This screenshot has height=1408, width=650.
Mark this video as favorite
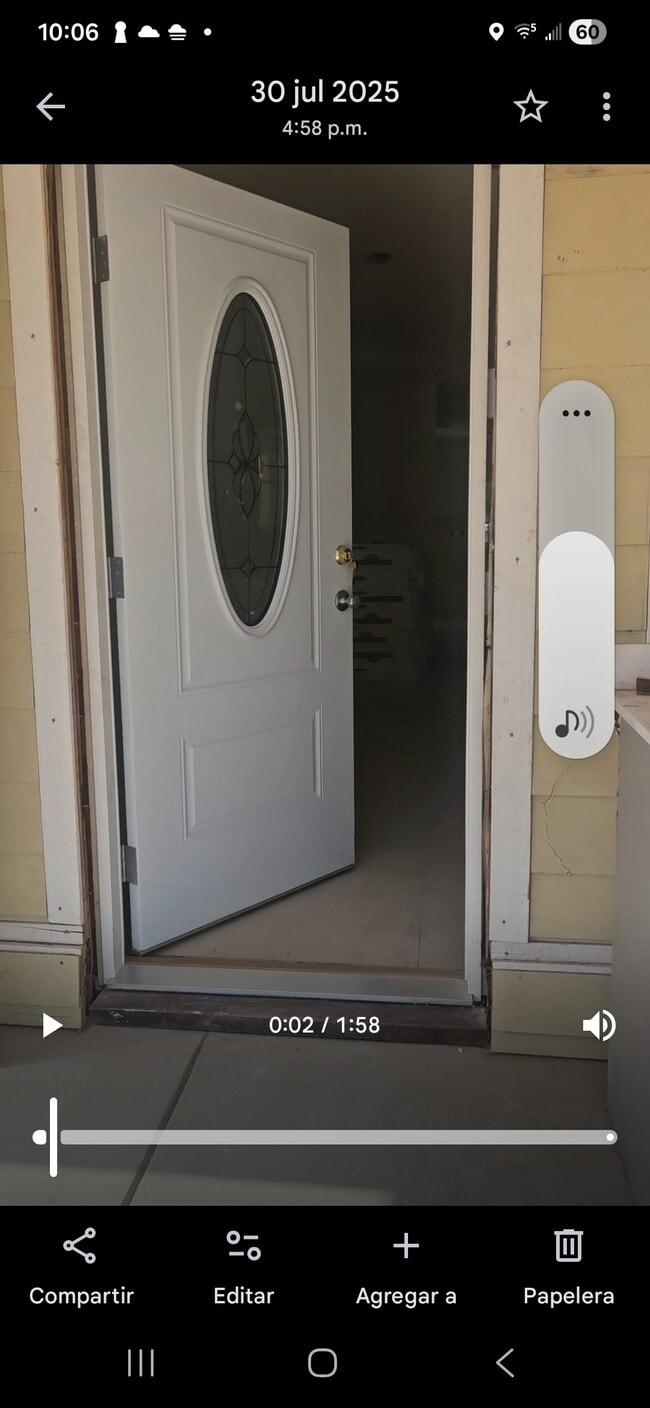(x=530, y=107)
